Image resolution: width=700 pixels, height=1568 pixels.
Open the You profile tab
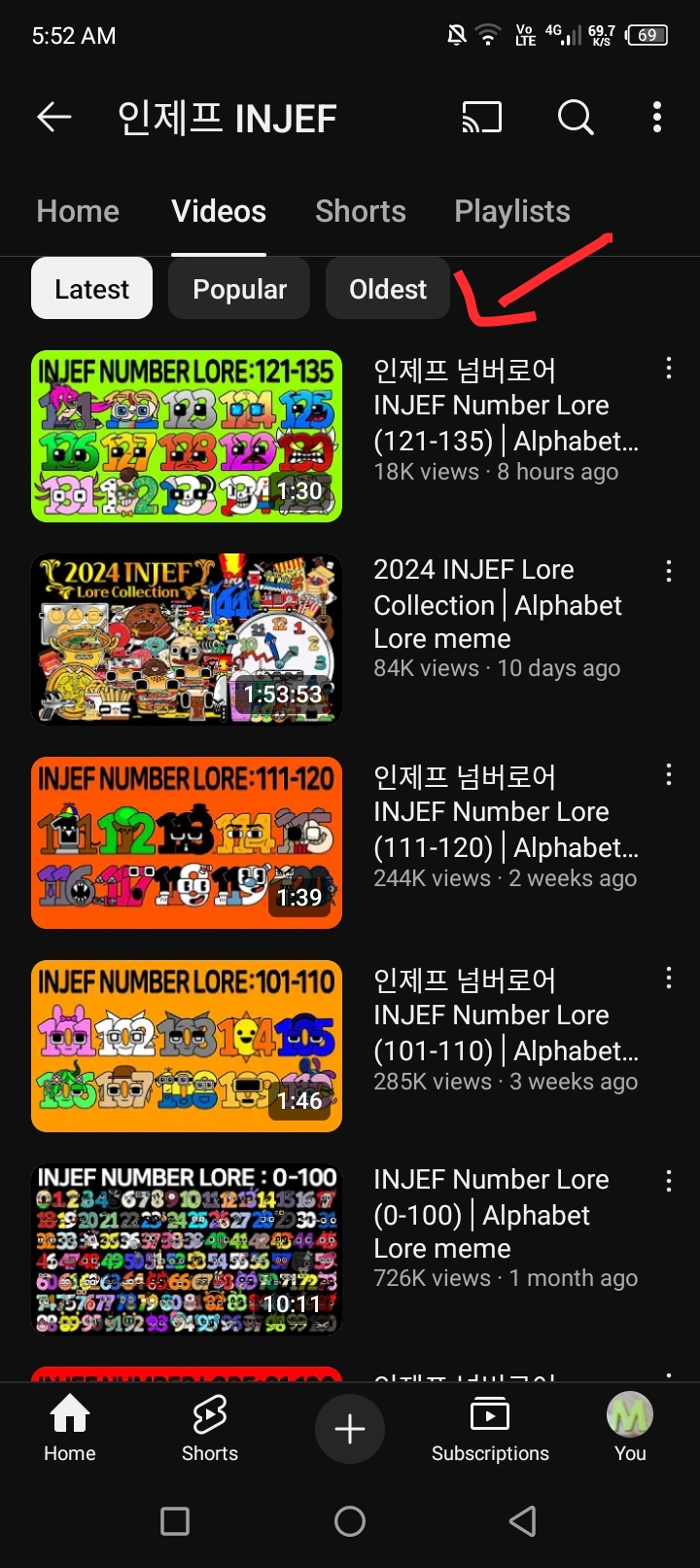(630, 1429)
